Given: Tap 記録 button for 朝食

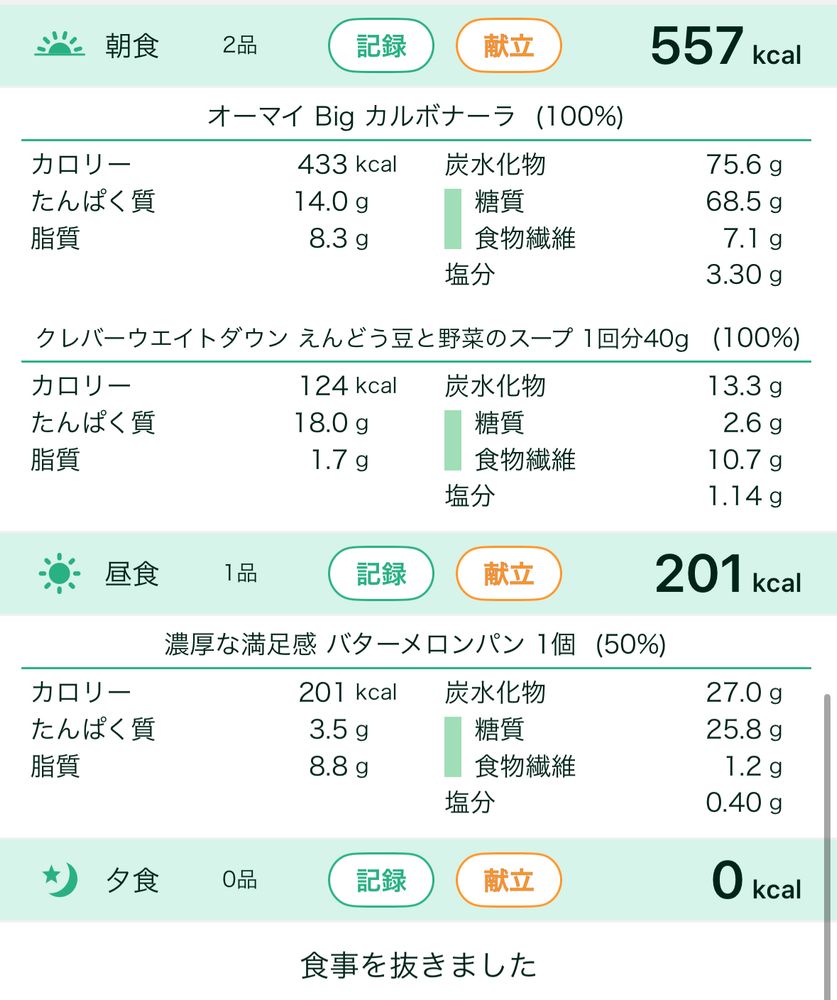Looking at the screenshot, I should click(x=381, y=46).
